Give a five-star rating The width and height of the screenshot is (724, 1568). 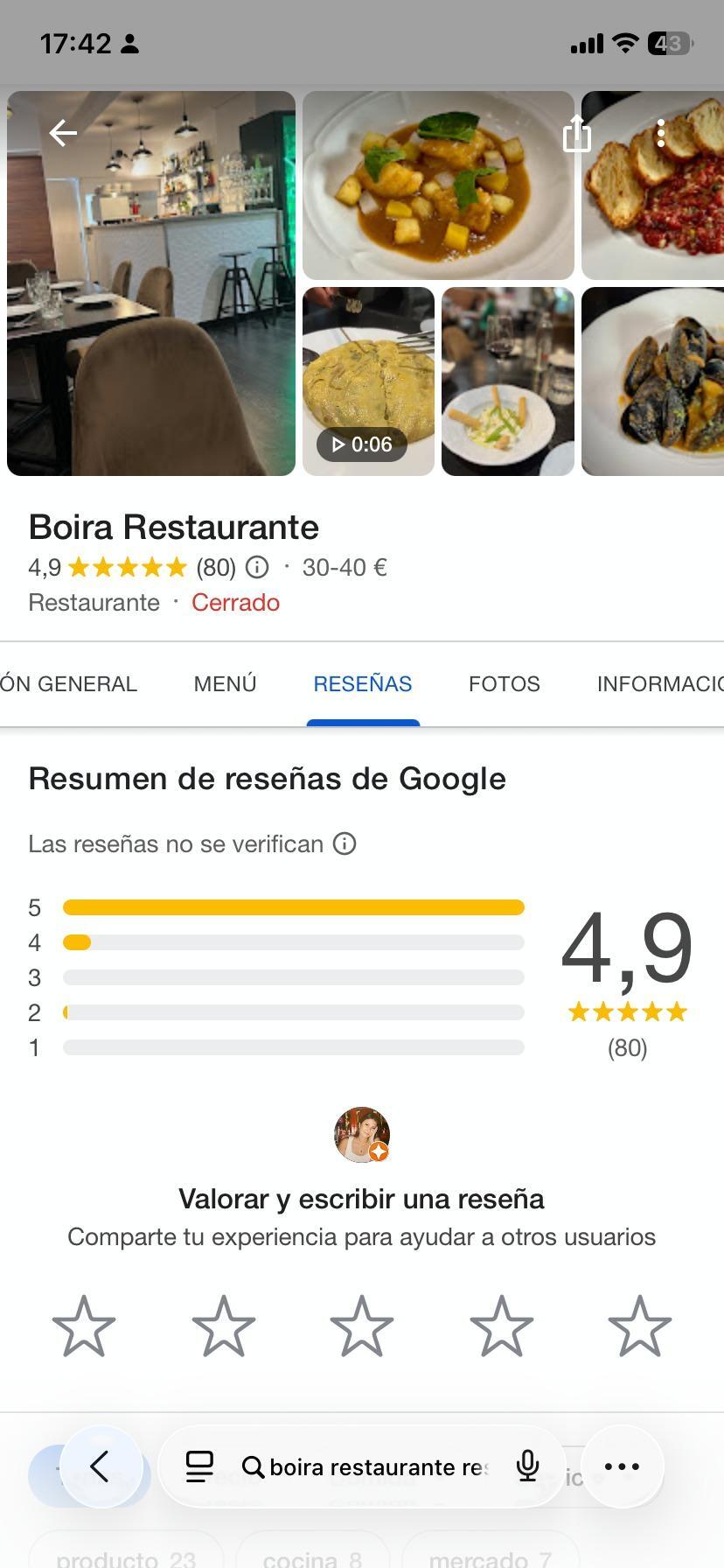pos(640,1326)
